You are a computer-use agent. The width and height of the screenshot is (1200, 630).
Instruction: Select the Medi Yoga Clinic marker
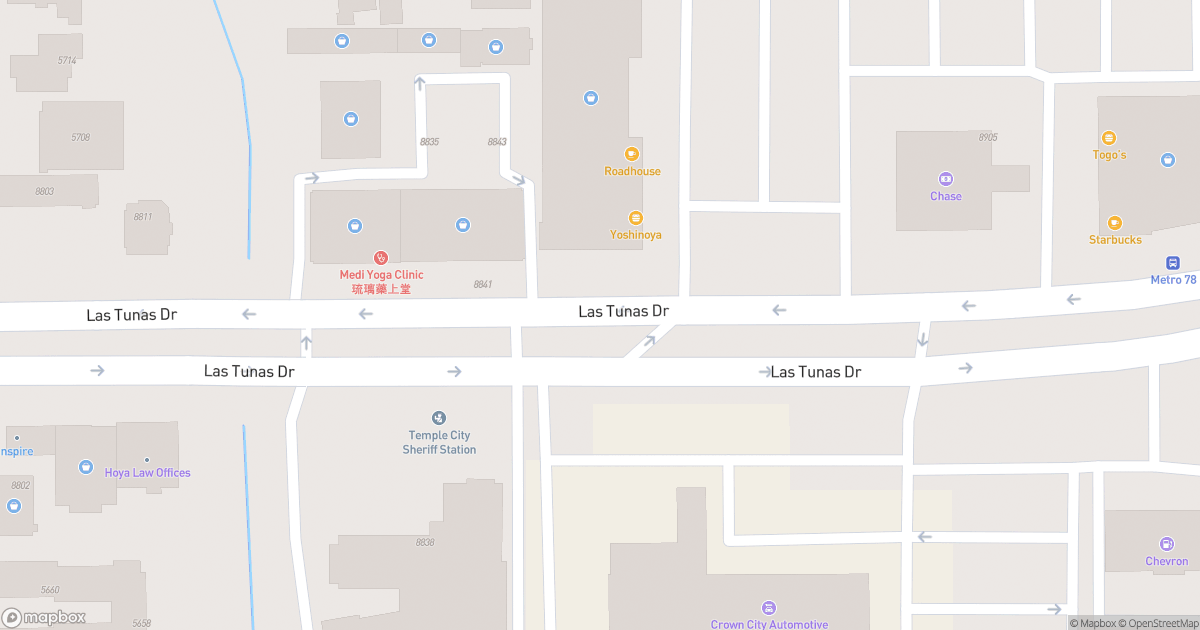(381, 258)
